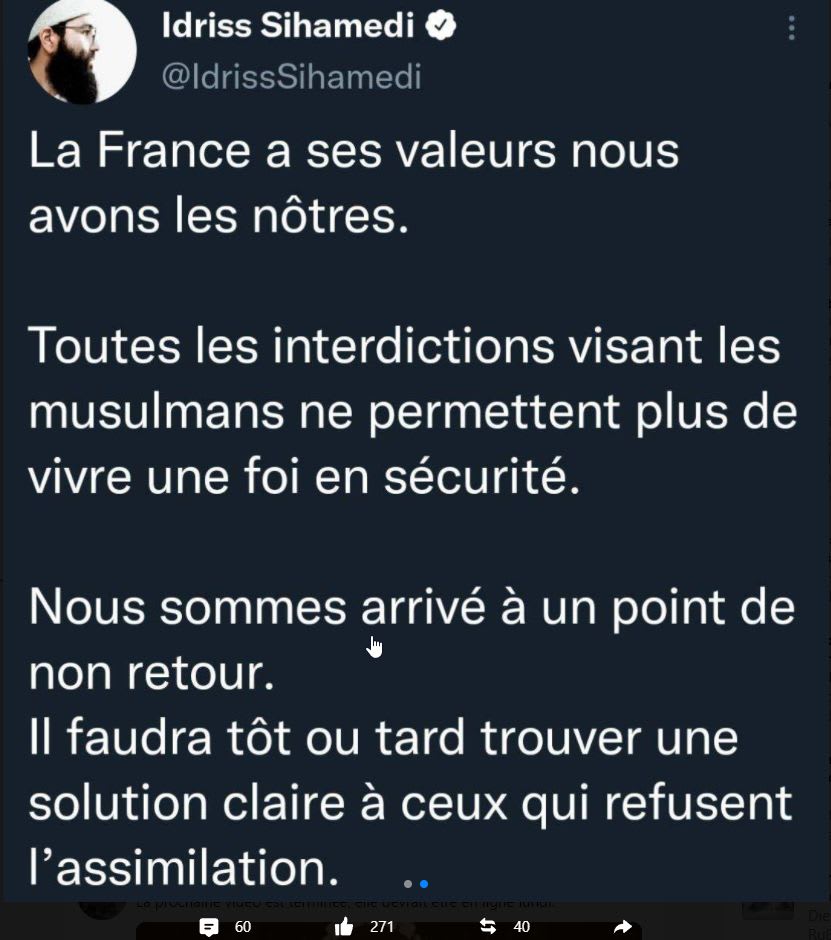Screen dimensions: 831x940
Task: Open the comments with 60 replies
Action: pyautogui.click(x=209, y=927)
